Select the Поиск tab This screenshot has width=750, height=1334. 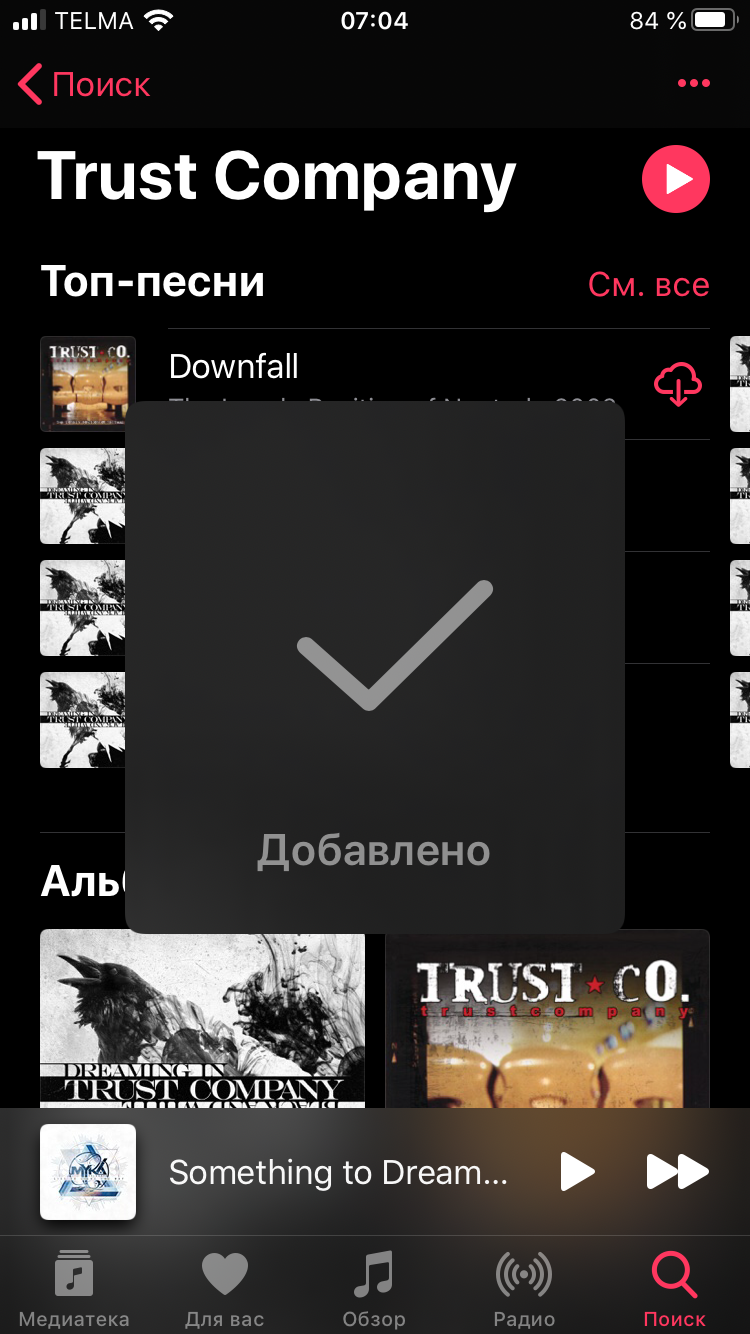(x=674, y=1290)
